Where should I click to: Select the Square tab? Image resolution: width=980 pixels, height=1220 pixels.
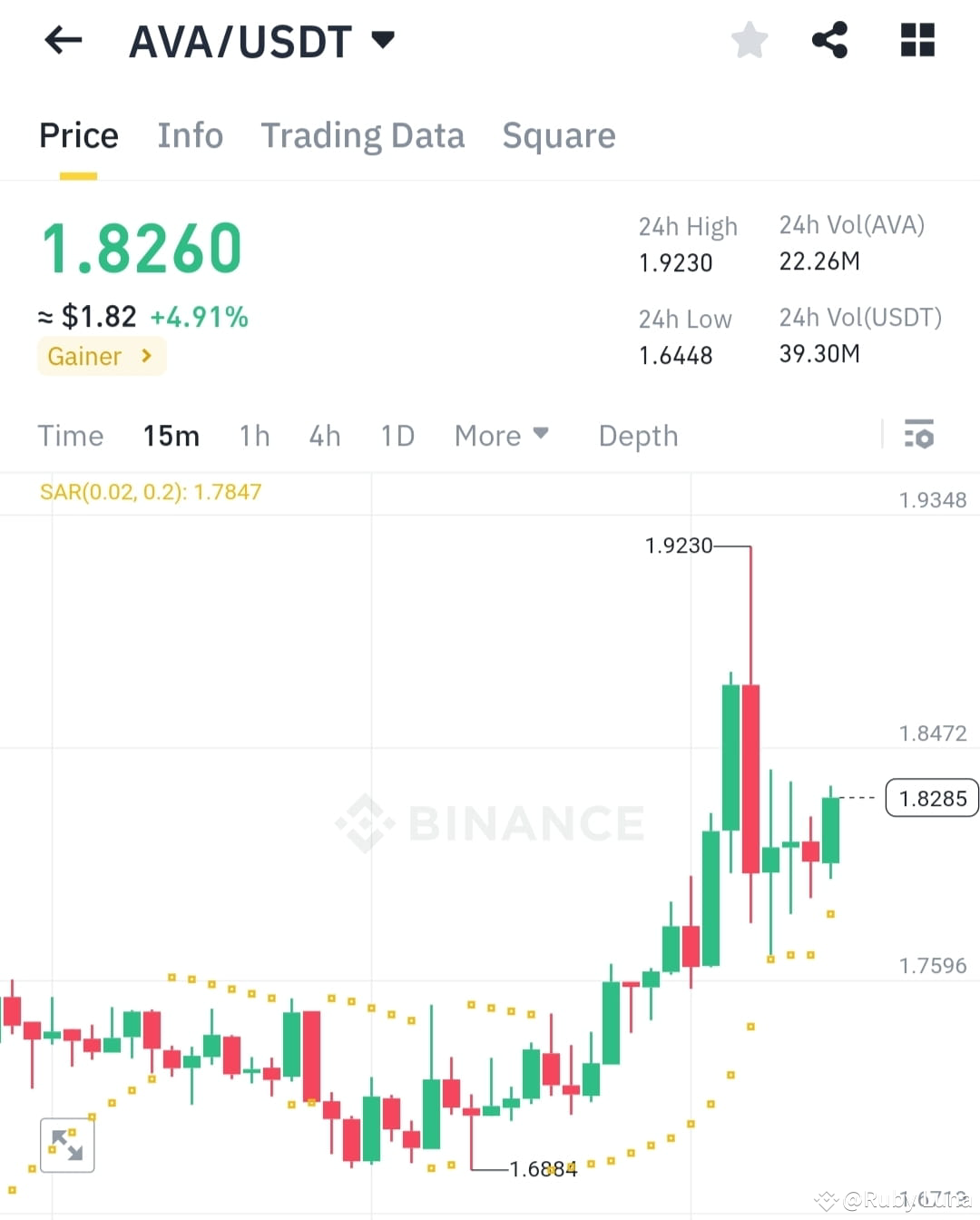559,134
